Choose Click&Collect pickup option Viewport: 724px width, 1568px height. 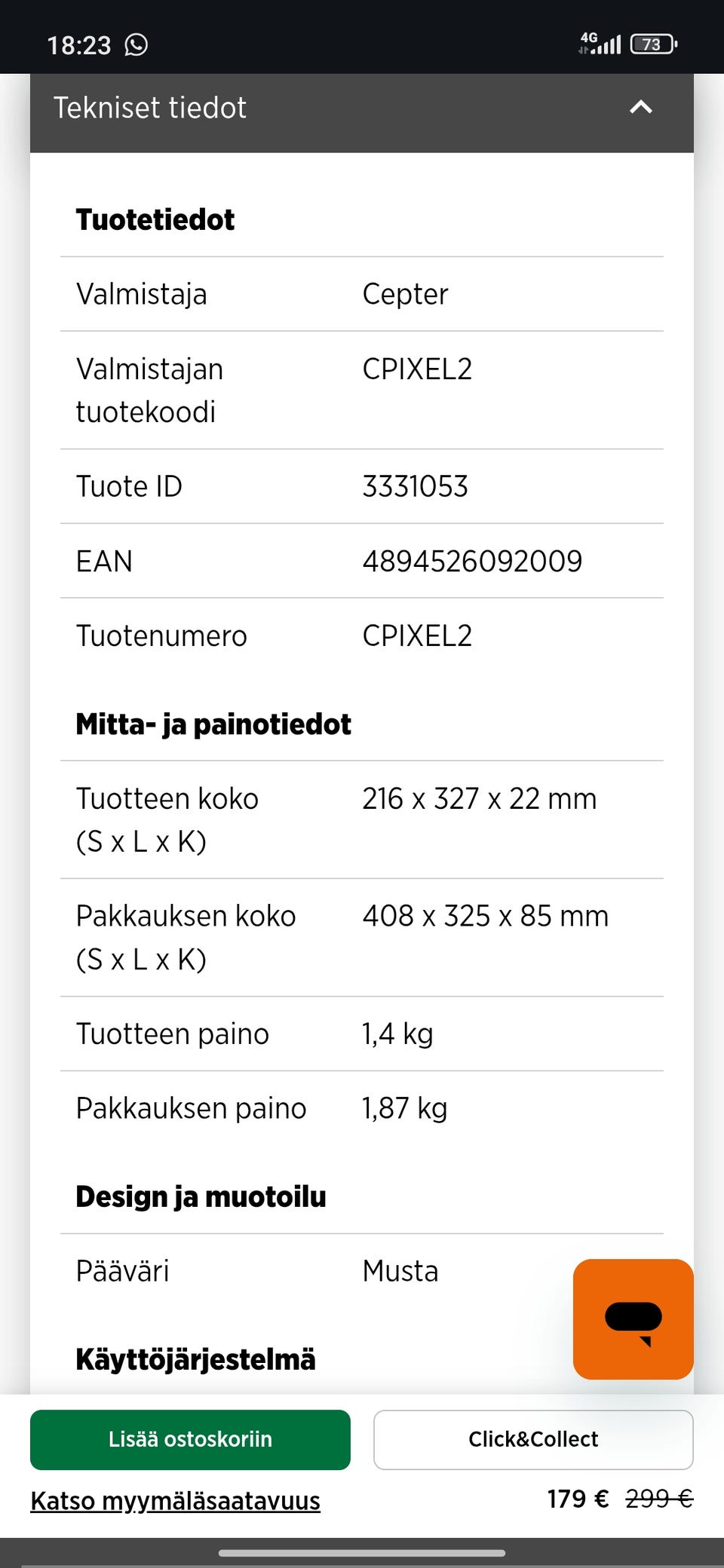click(x=533, y=1439)
